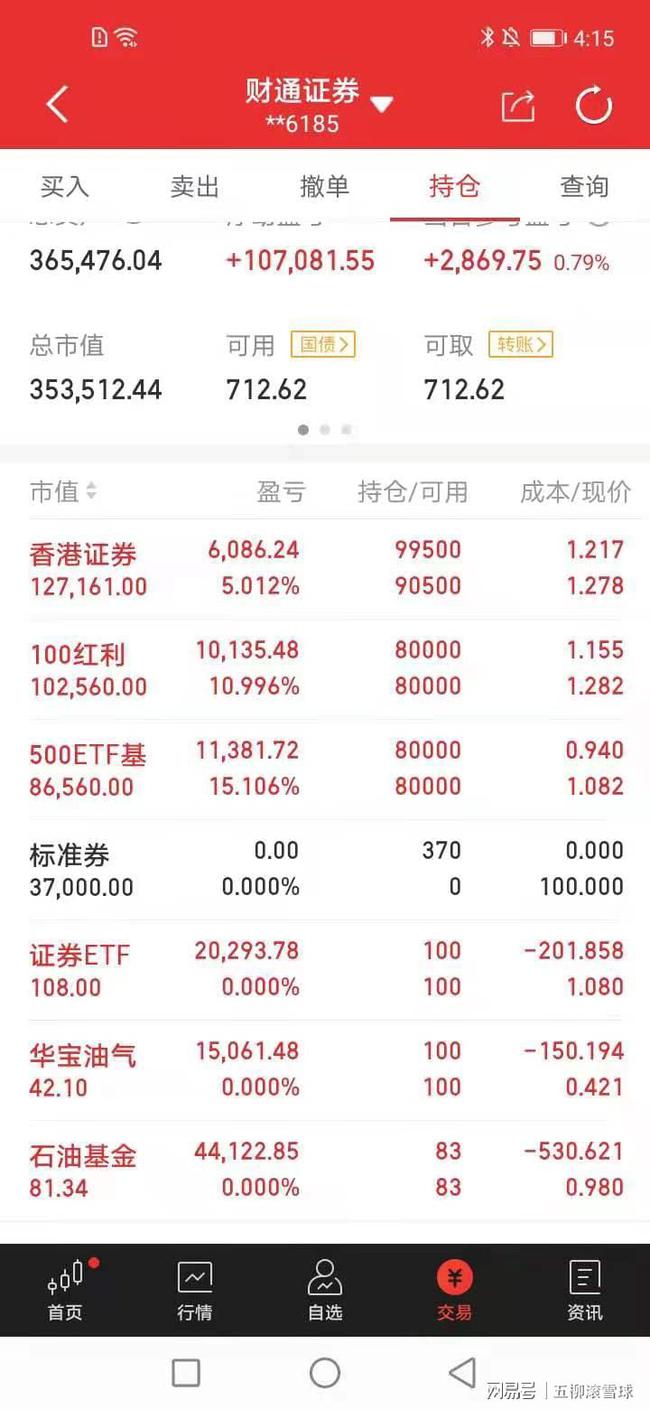Go to the 首页 tab
The width and height of the screenshot is (650, 1409).
point(65,1289)
